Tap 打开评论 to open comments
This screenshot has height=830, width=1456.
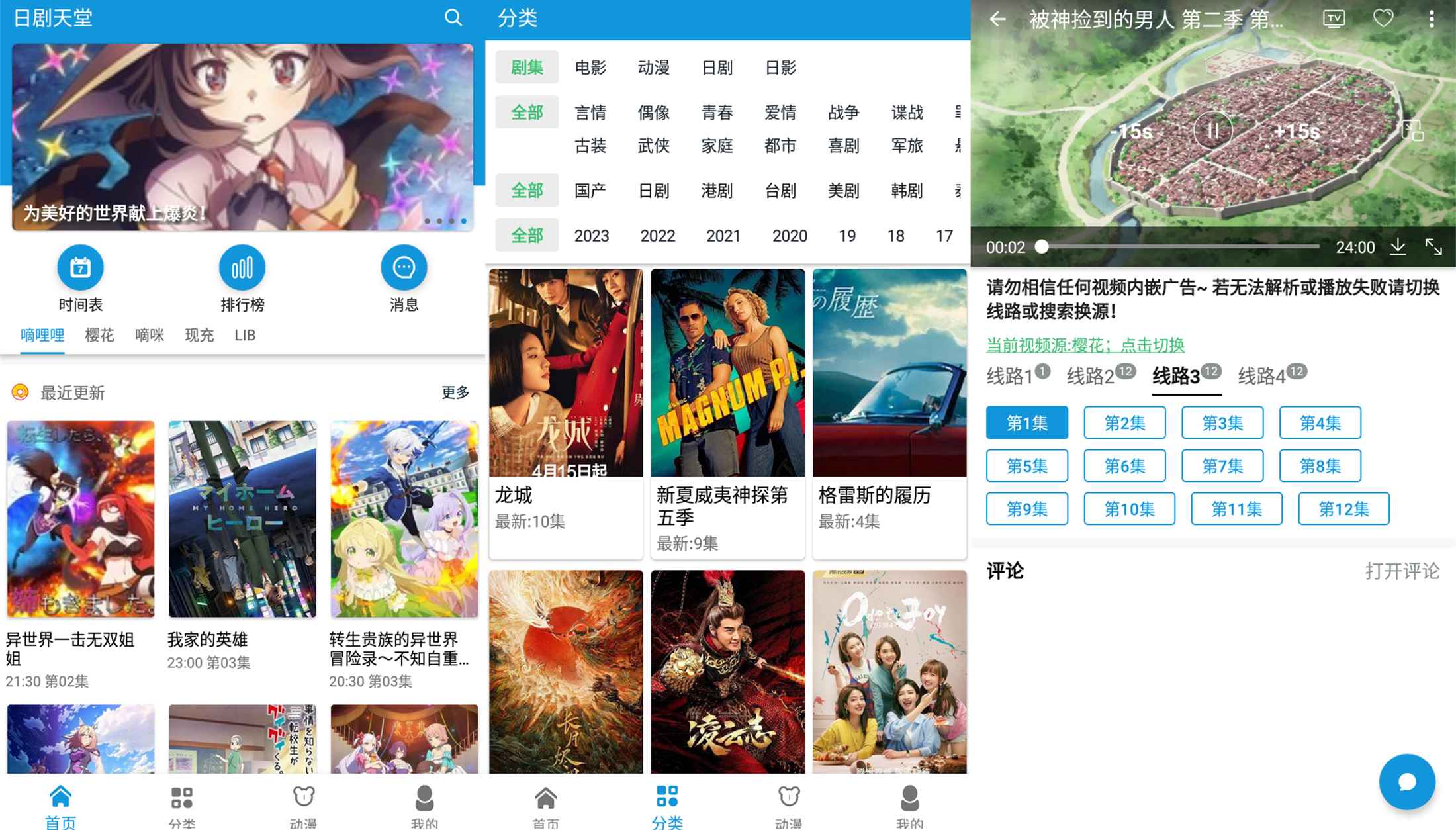pos(1402,571)
